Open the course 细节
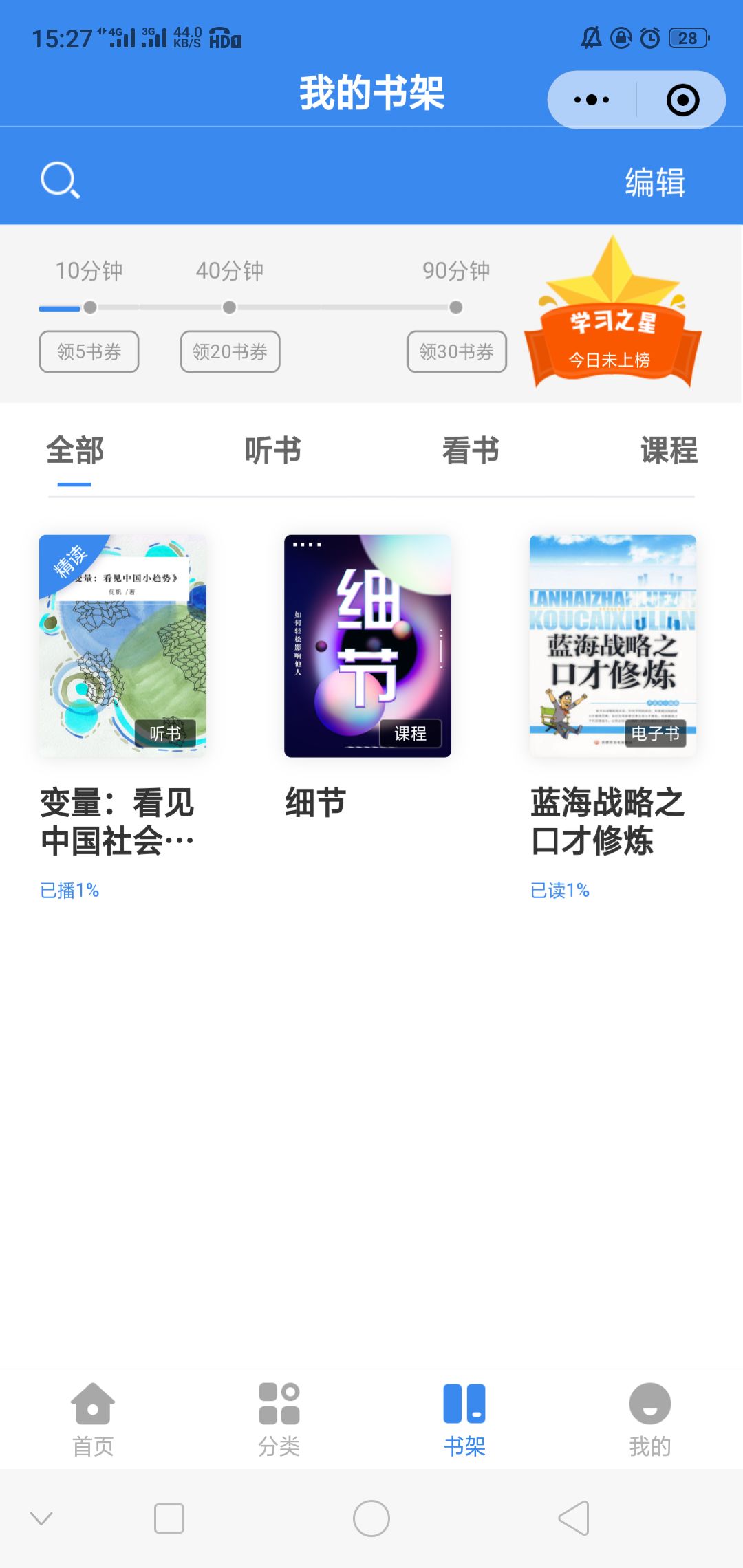743x1568 pixels. tap(367, 646)
